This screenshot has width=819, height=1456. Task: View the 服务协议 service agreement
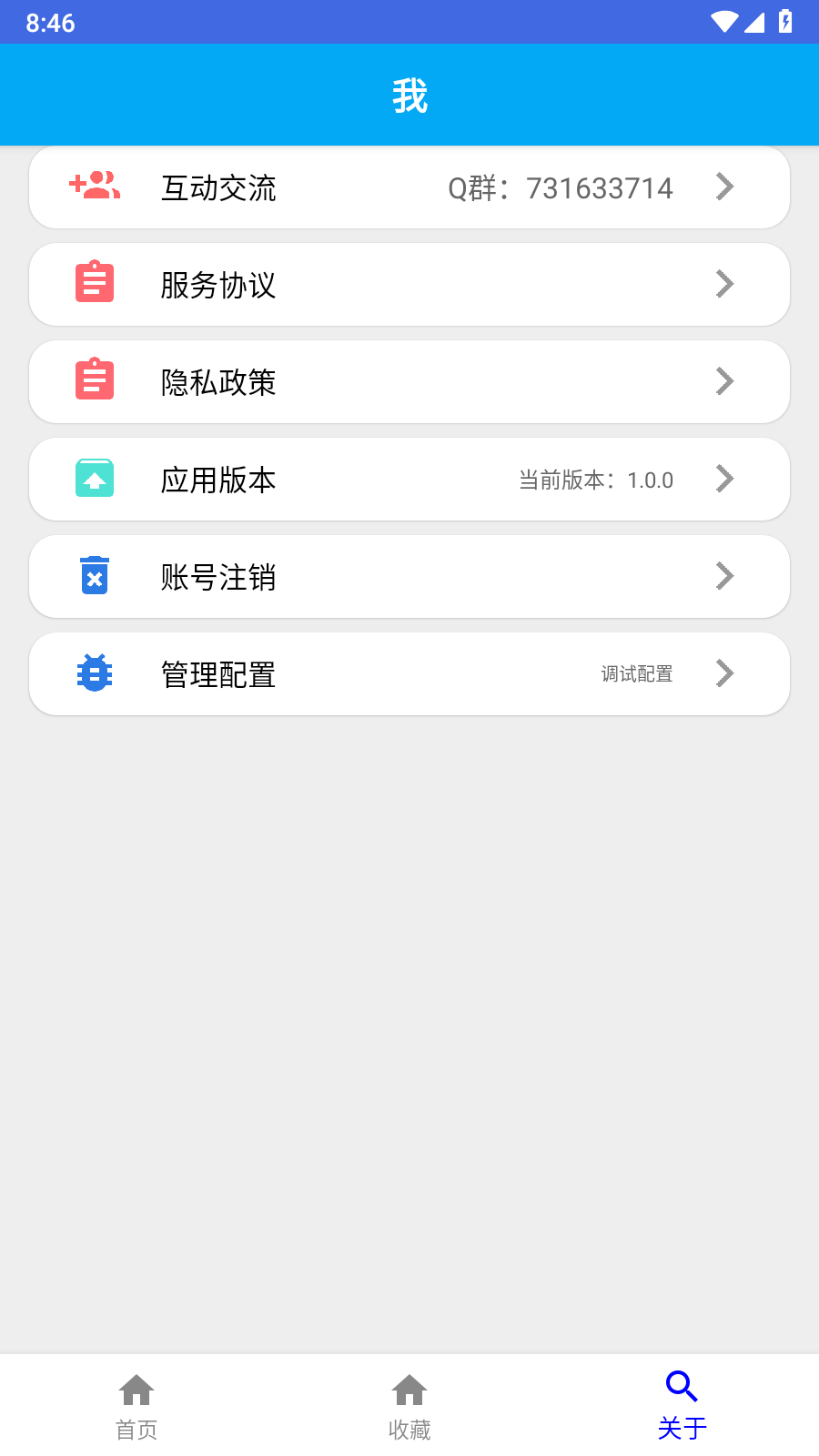click(x=409, y=285)
